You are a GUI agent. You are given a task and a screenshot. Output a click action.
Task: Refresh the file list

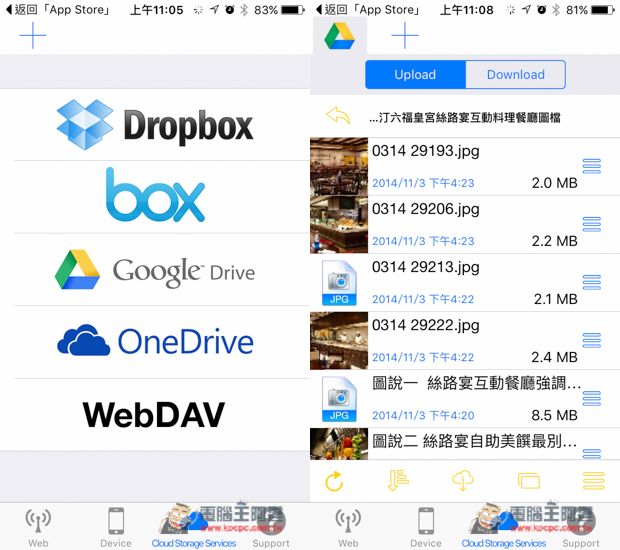tap(335, 481)
